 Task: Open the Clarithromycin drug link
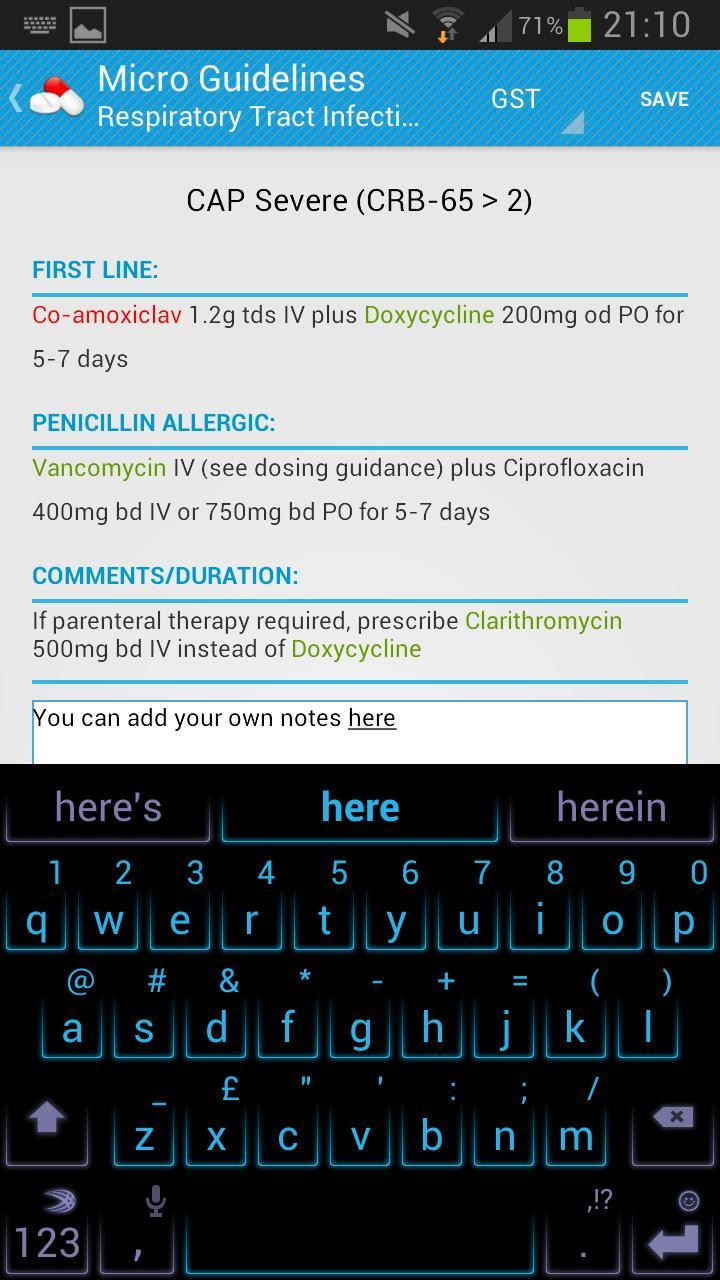click(x=543, y=620)
